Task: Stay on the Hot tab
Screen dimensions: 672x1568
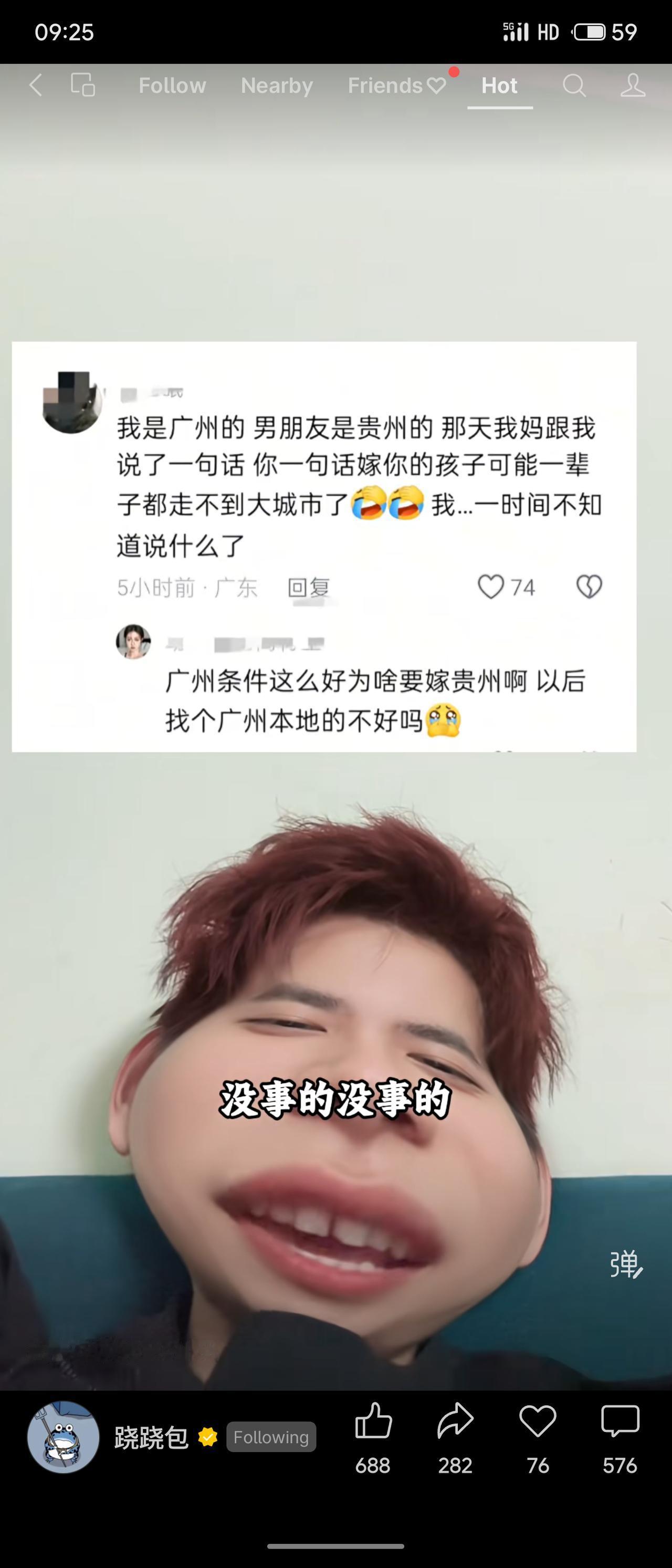Action: pos(500,85)
